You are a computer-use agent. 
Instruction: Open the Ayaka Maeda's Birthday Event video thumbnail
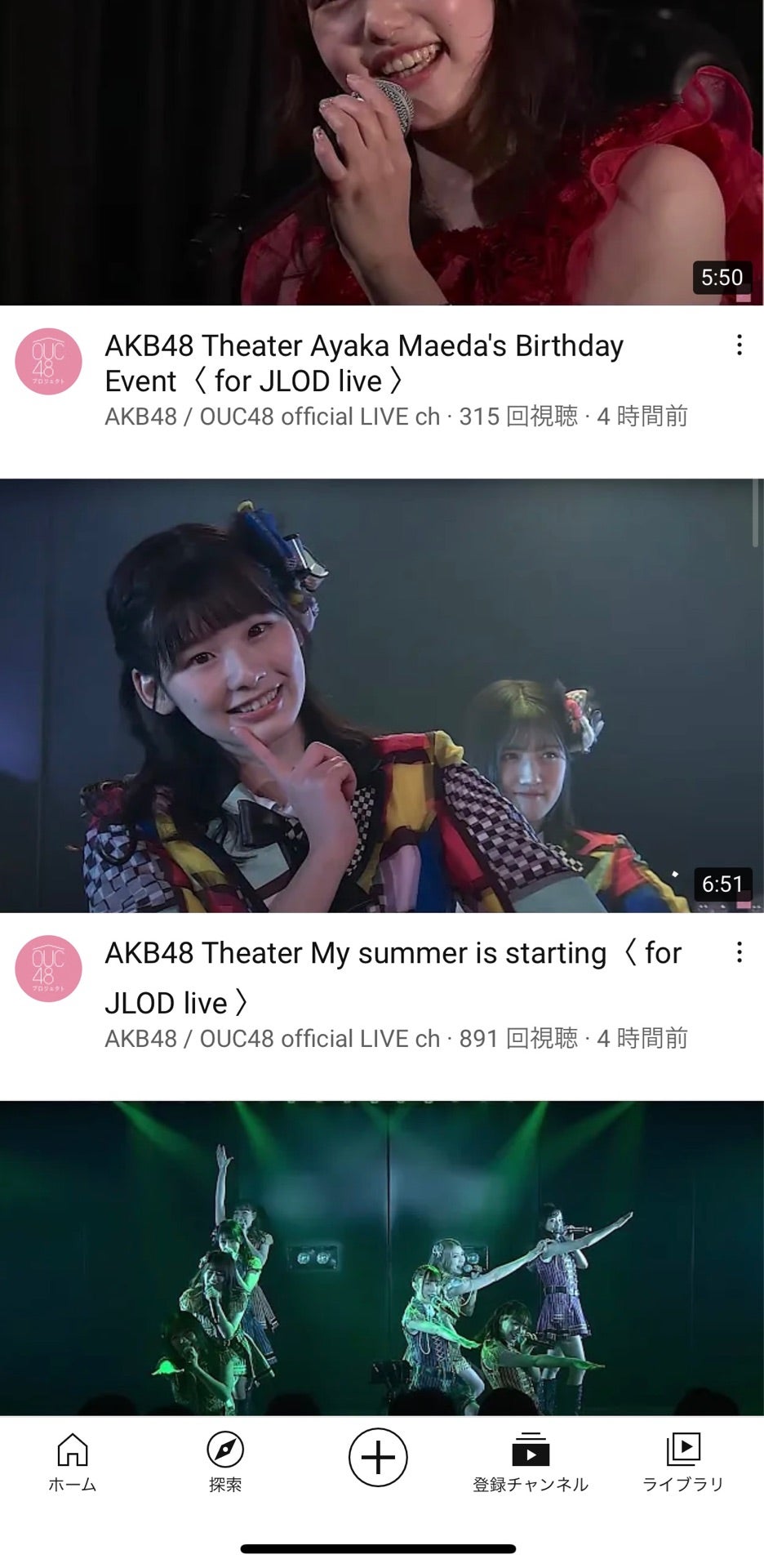click(381, 152)
